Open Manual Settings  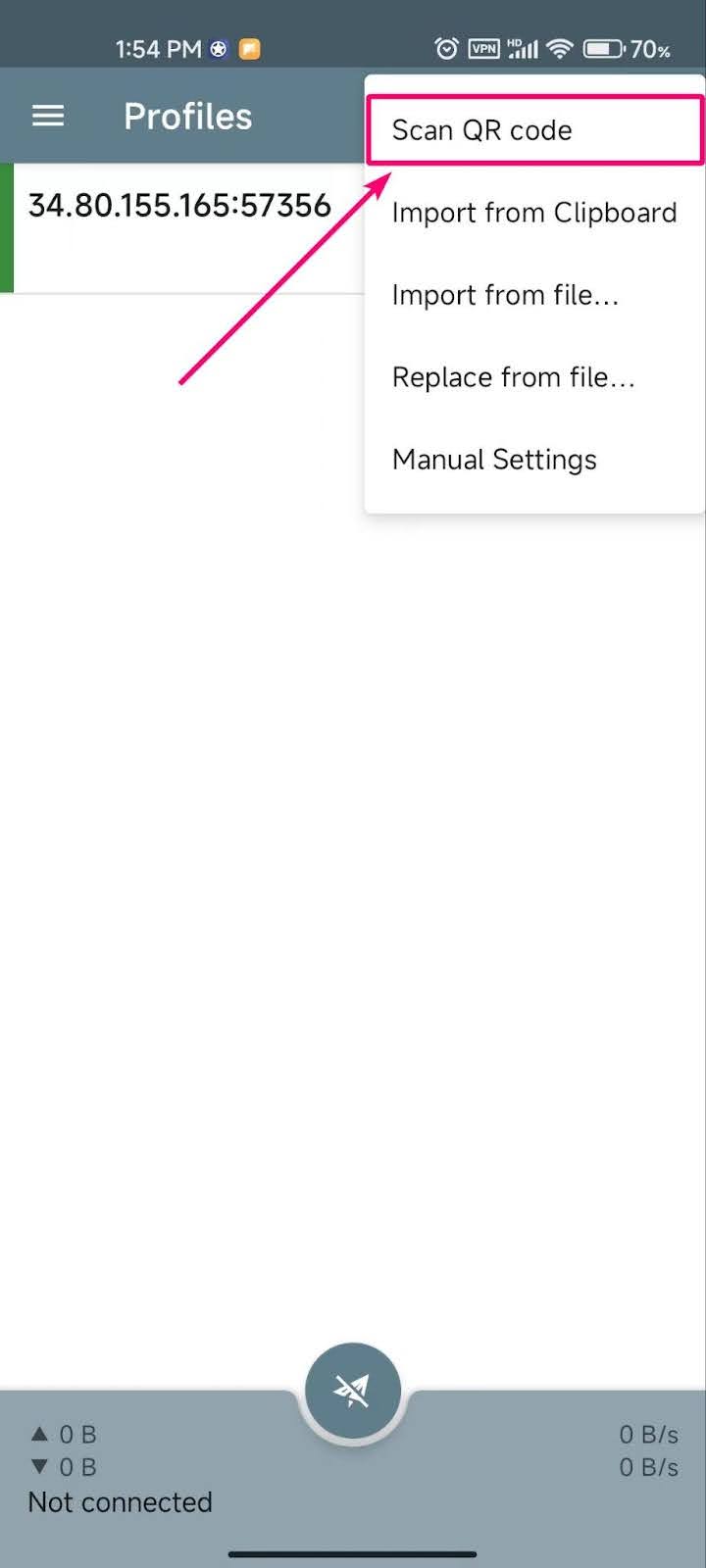[534, 460]
